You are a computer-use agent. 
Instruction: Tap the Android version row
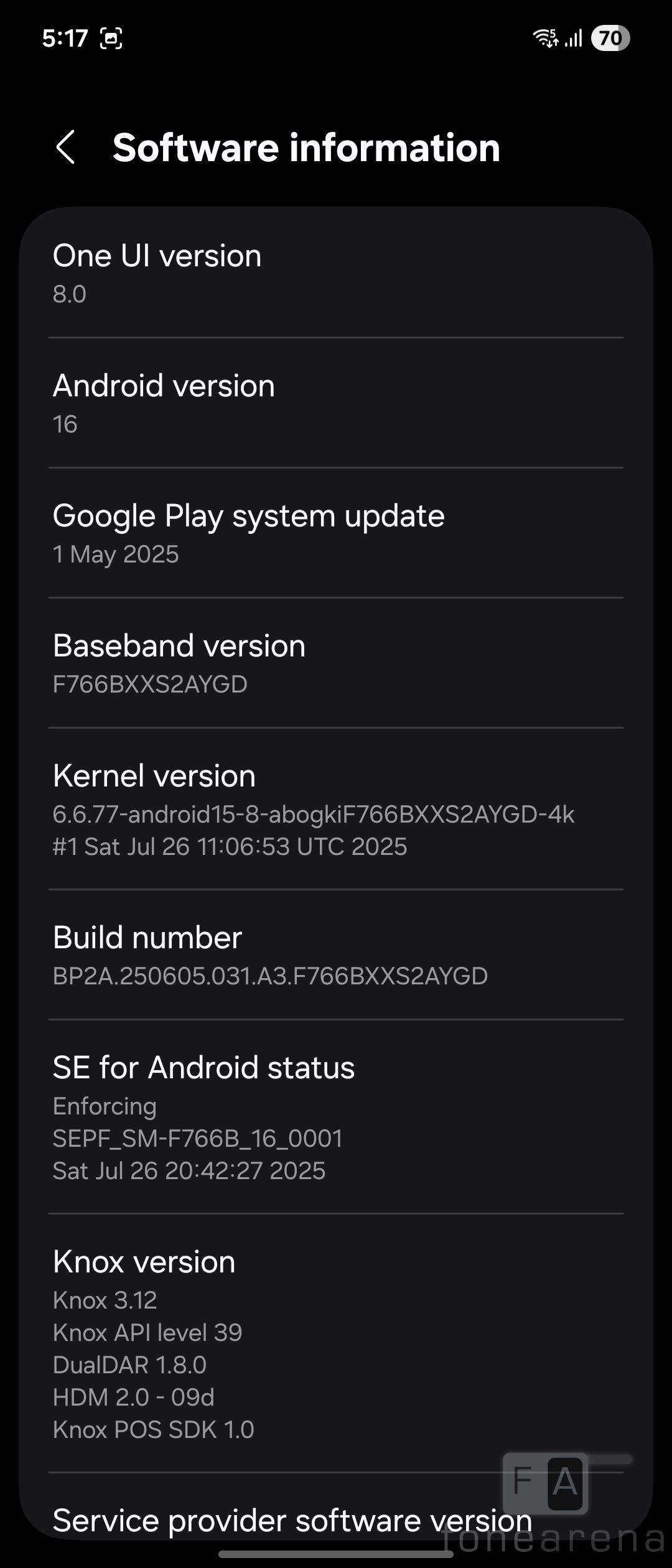pos(336,403)
